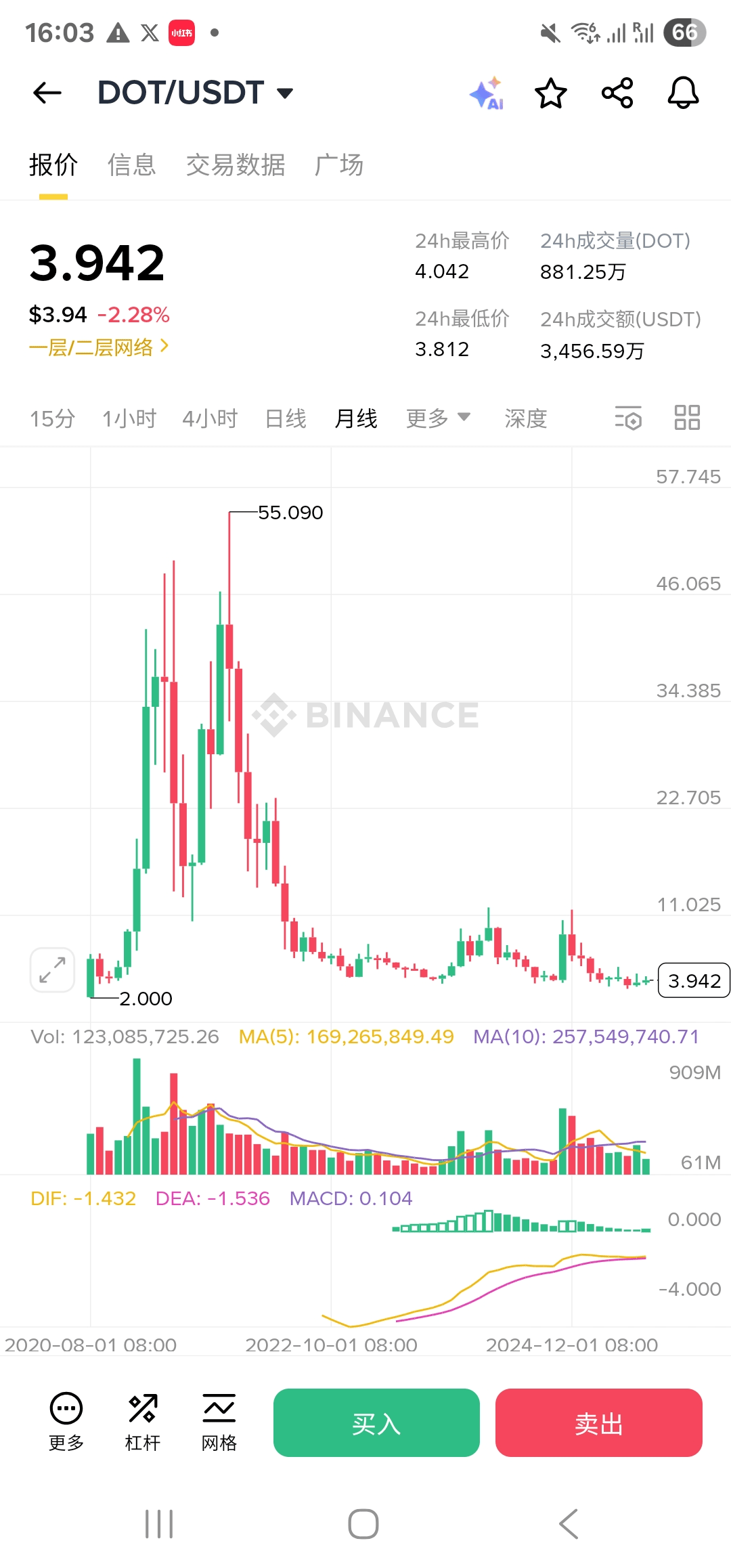Tap the red 卖出 button
Image resolution: width=731 pixels, height=1568 pixels.
pyautogui.click(x=599, y=1422)
